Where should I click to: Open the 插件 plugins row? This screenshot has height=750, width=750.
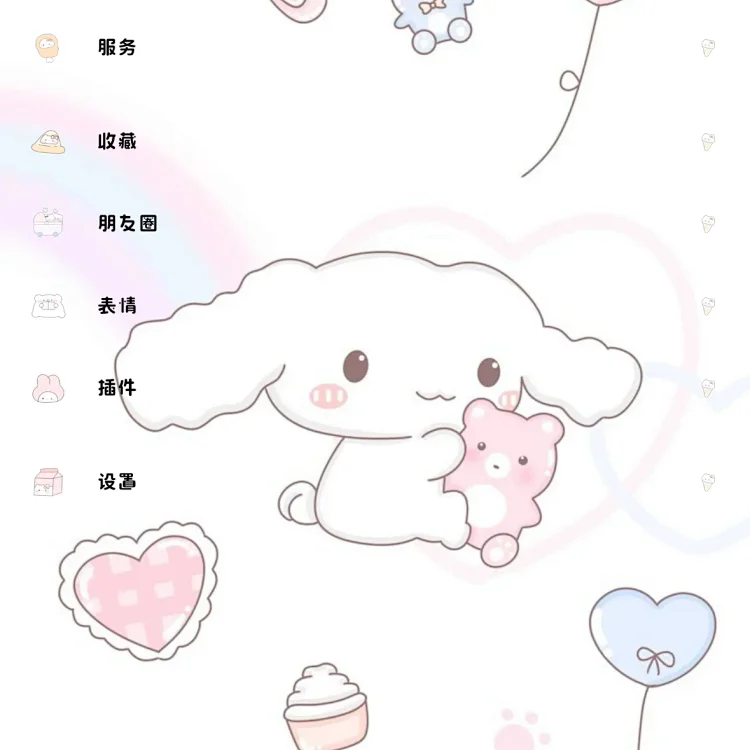[117, 388]
